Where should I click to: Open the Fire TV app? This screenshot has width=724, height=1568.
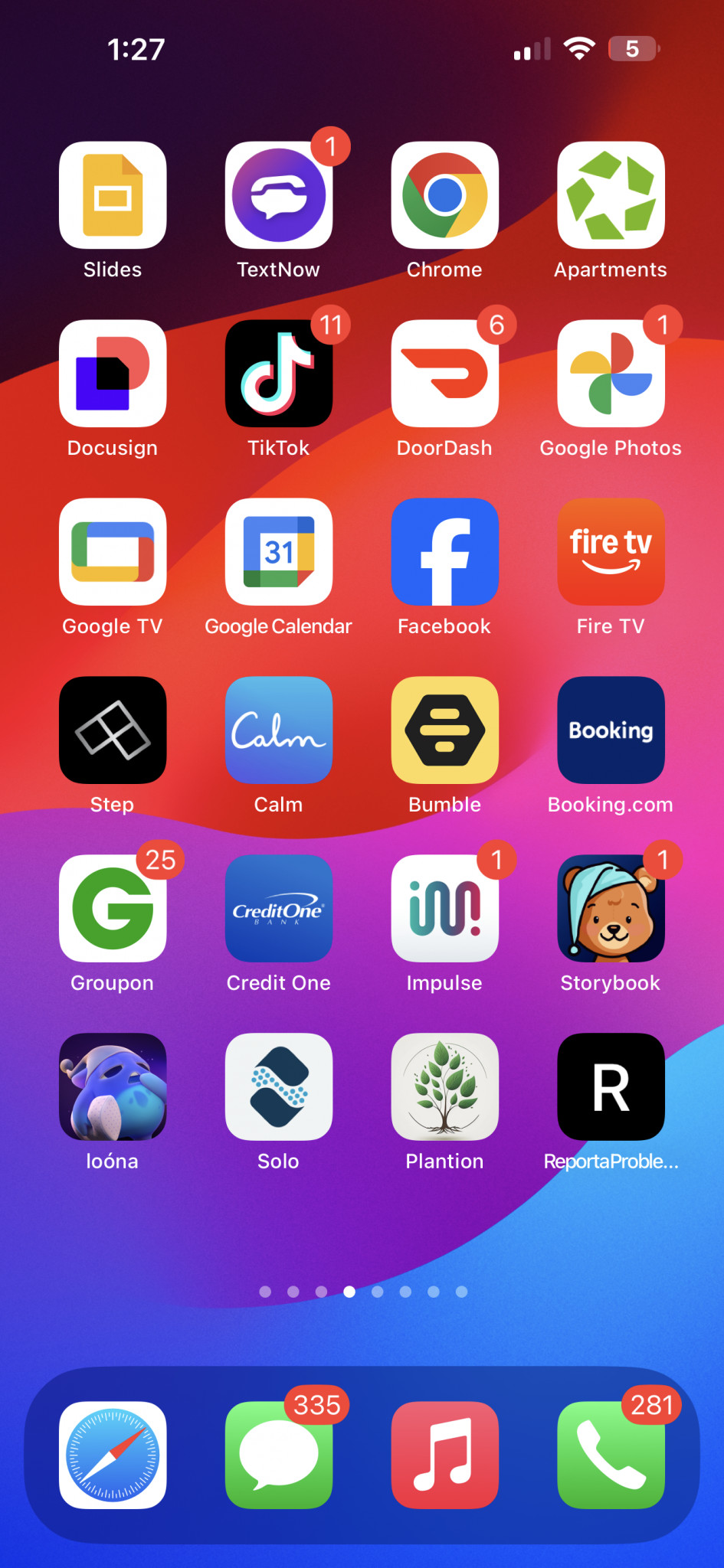click(611, 552)
